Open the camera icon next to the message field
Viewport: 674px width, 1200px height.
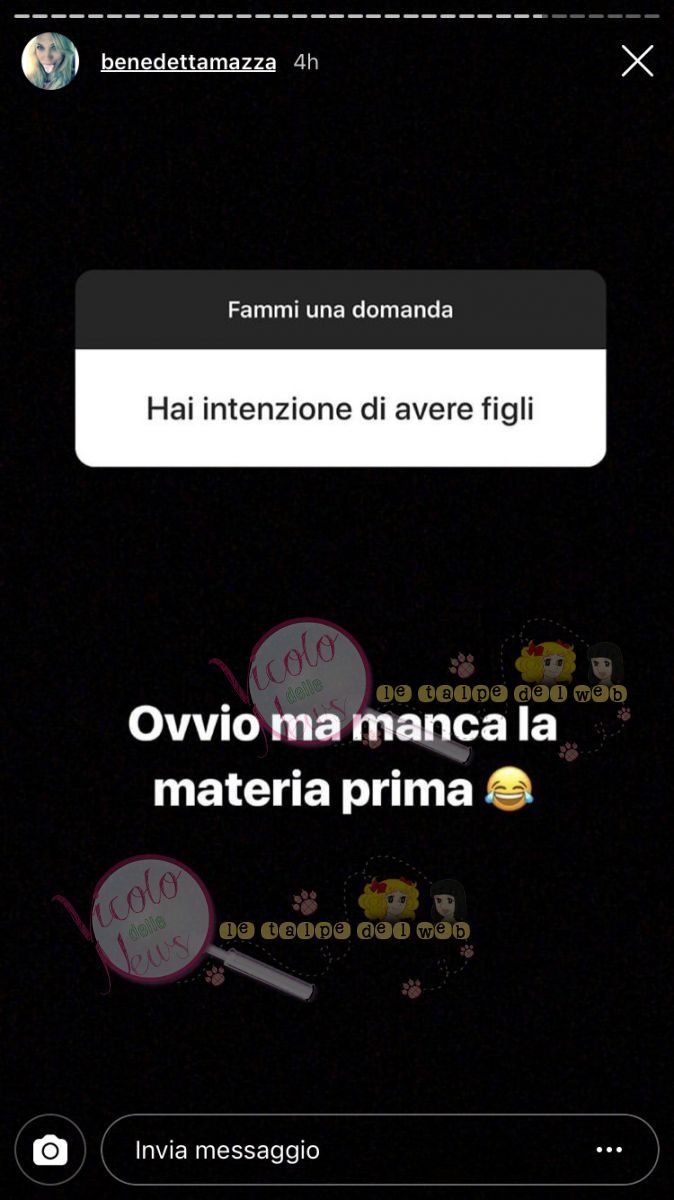(x=50, y=1150)
